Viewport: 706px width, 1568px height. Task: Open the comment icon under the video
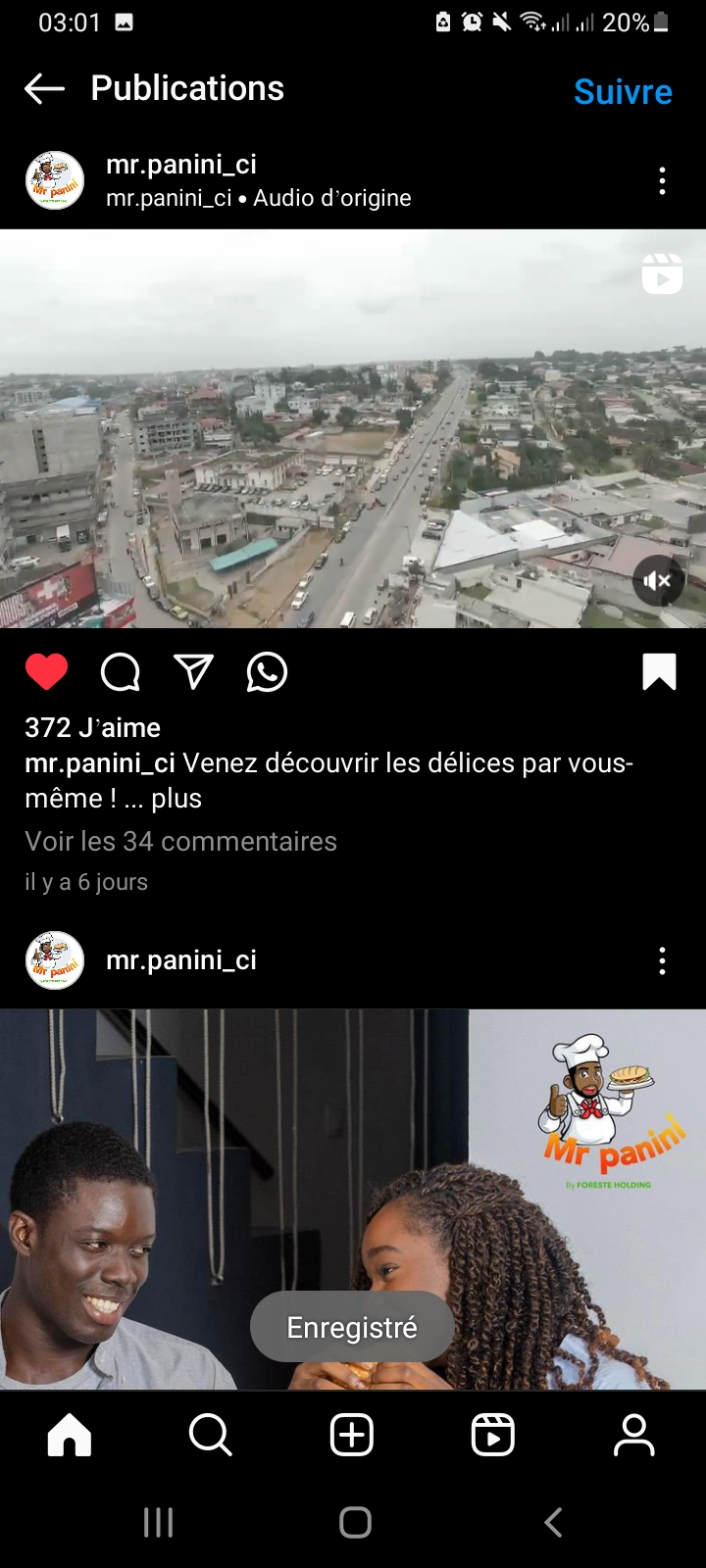[x=121, y=672]
